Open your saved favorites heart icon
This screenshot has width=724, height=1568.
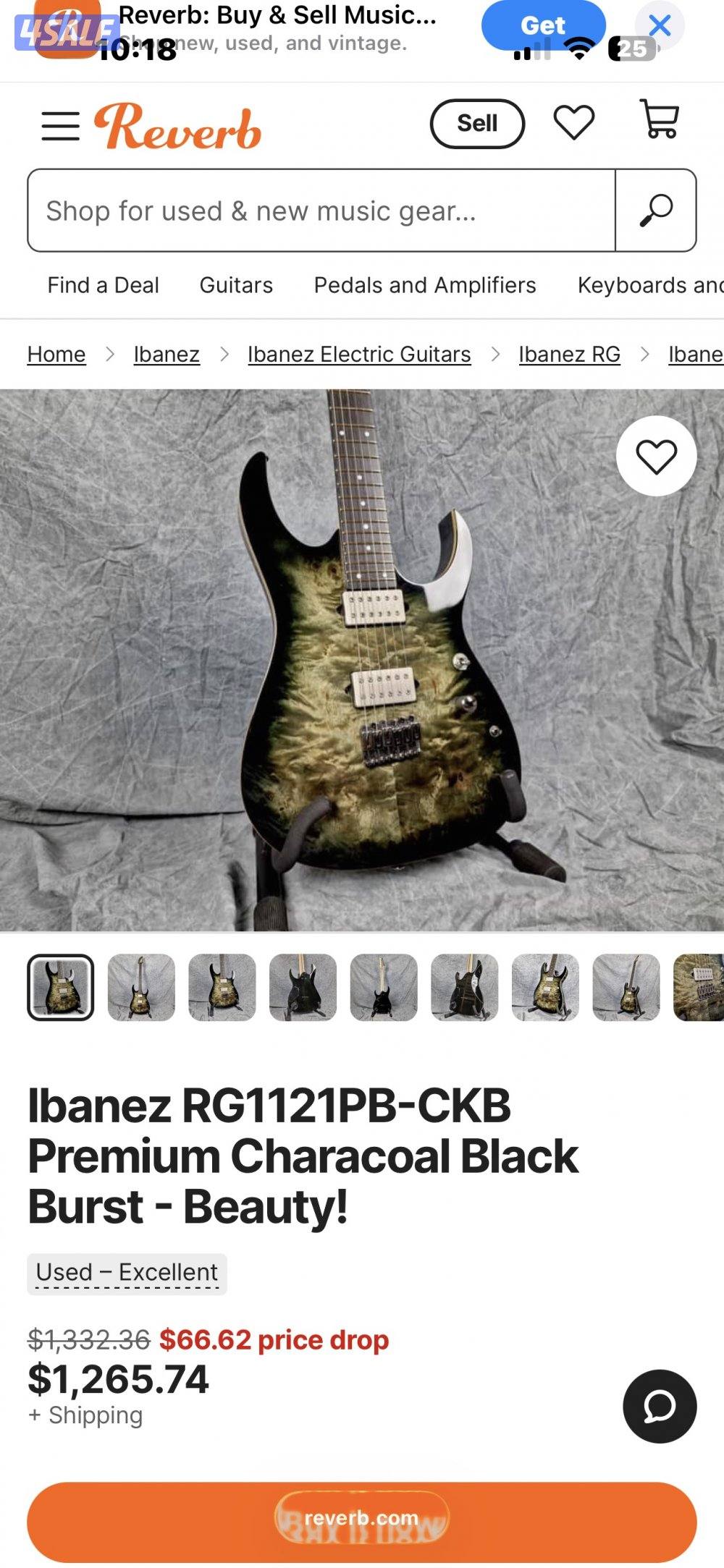[572, 123]
